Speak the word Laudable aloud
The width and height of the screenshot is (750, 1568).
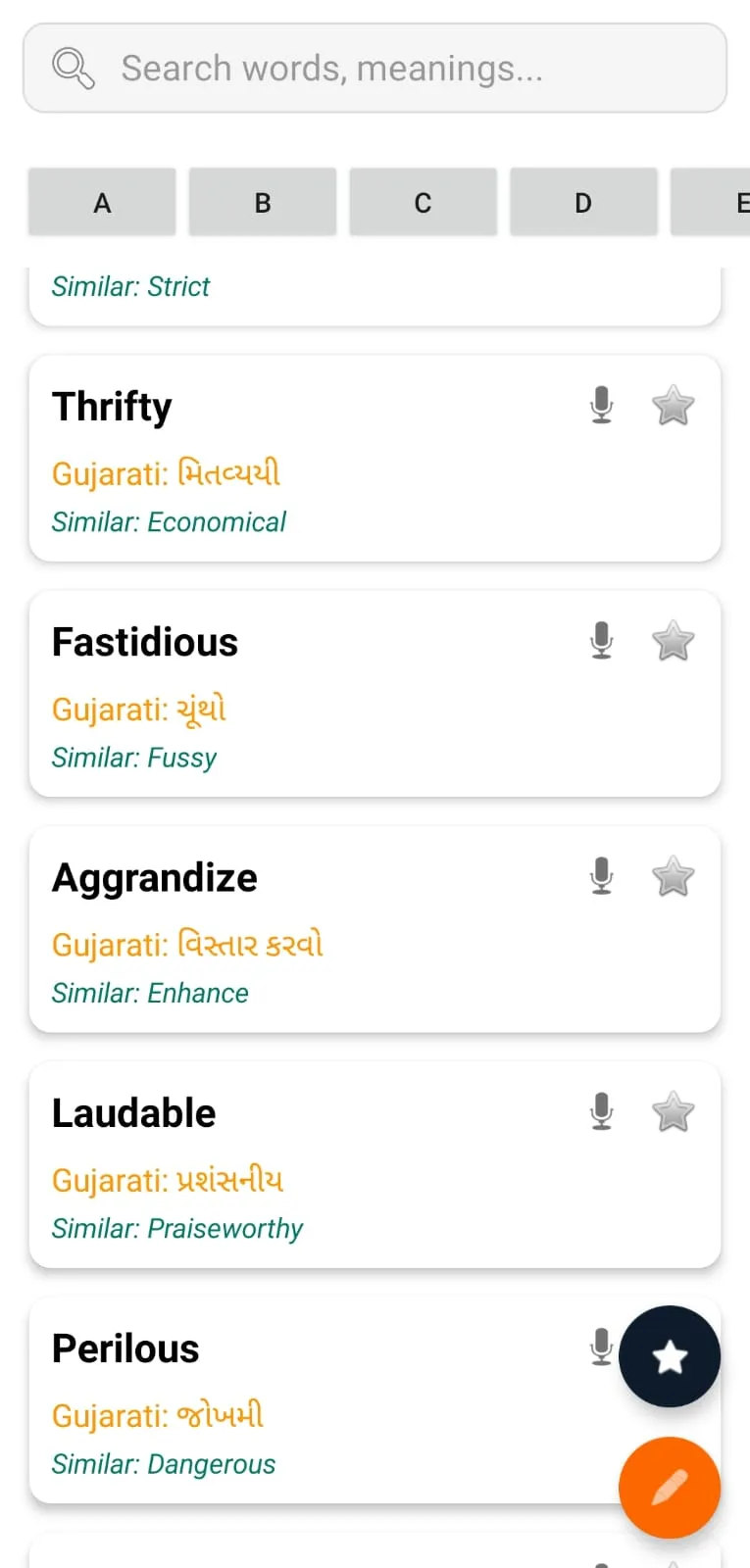pos(602,1111)
